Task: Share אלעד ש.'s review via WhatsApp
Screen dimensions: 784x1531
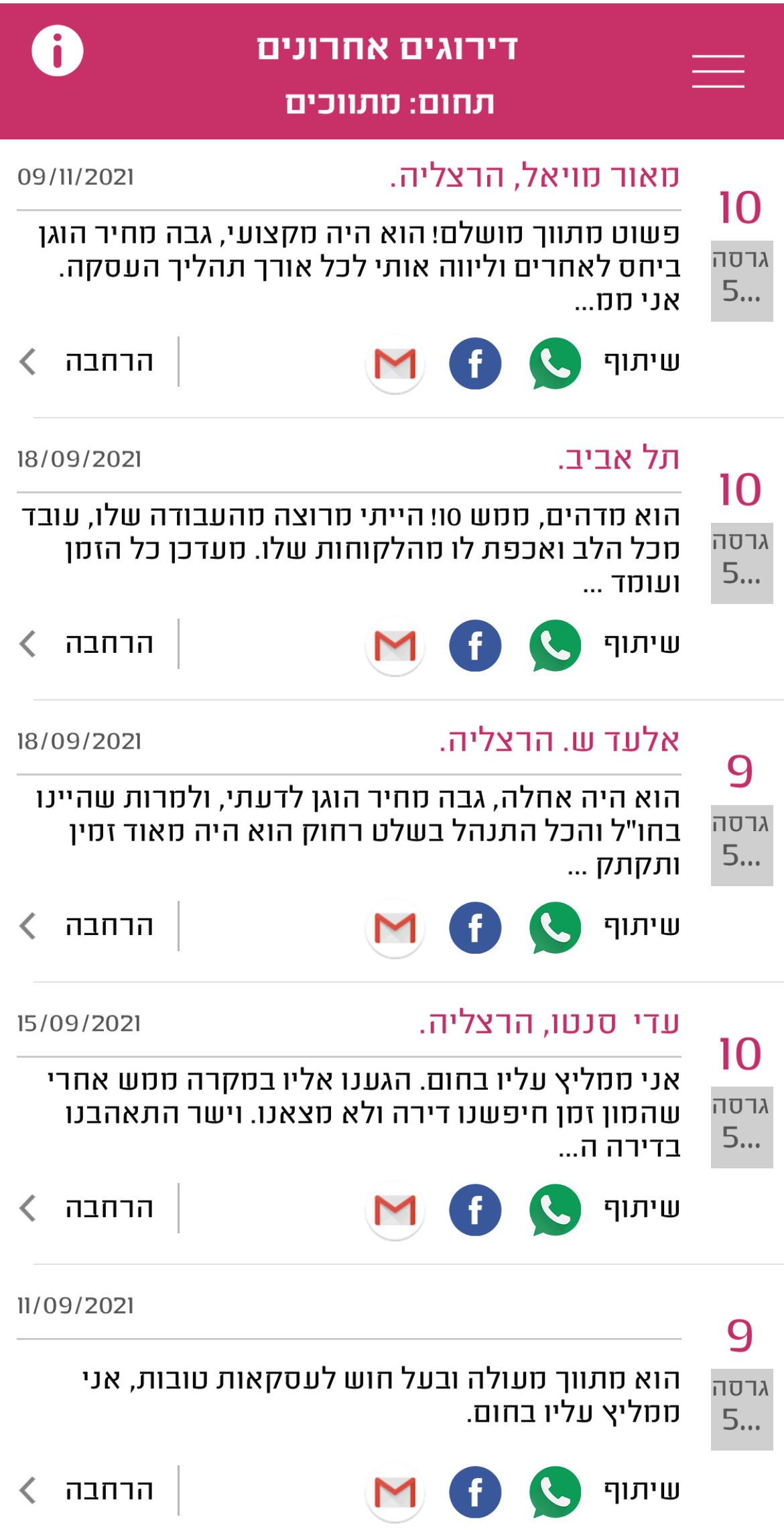Action: tap(555, 928)
